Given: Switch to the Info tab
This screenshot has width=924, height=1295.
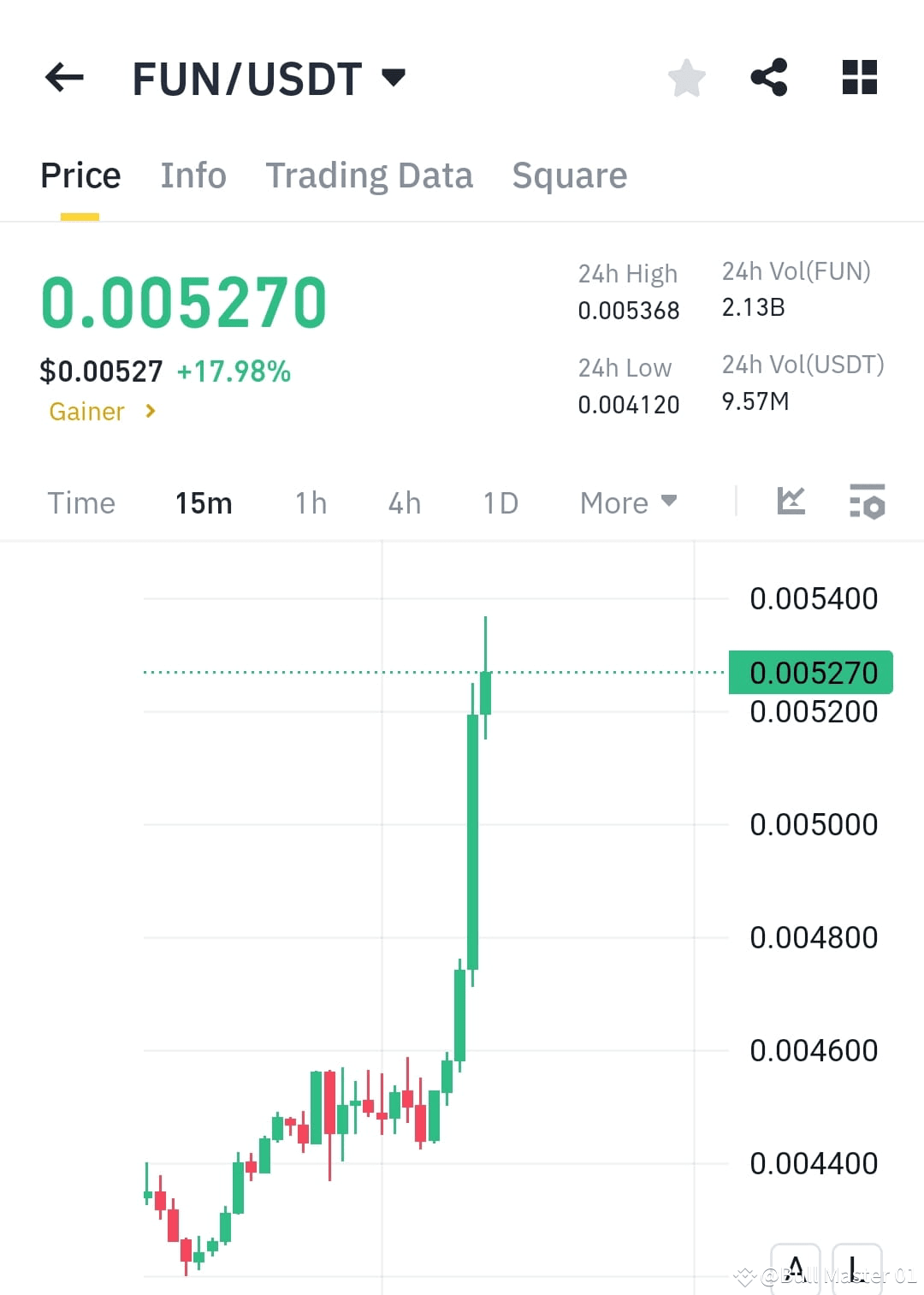Looking at the screenshot, I should point(192,175).
